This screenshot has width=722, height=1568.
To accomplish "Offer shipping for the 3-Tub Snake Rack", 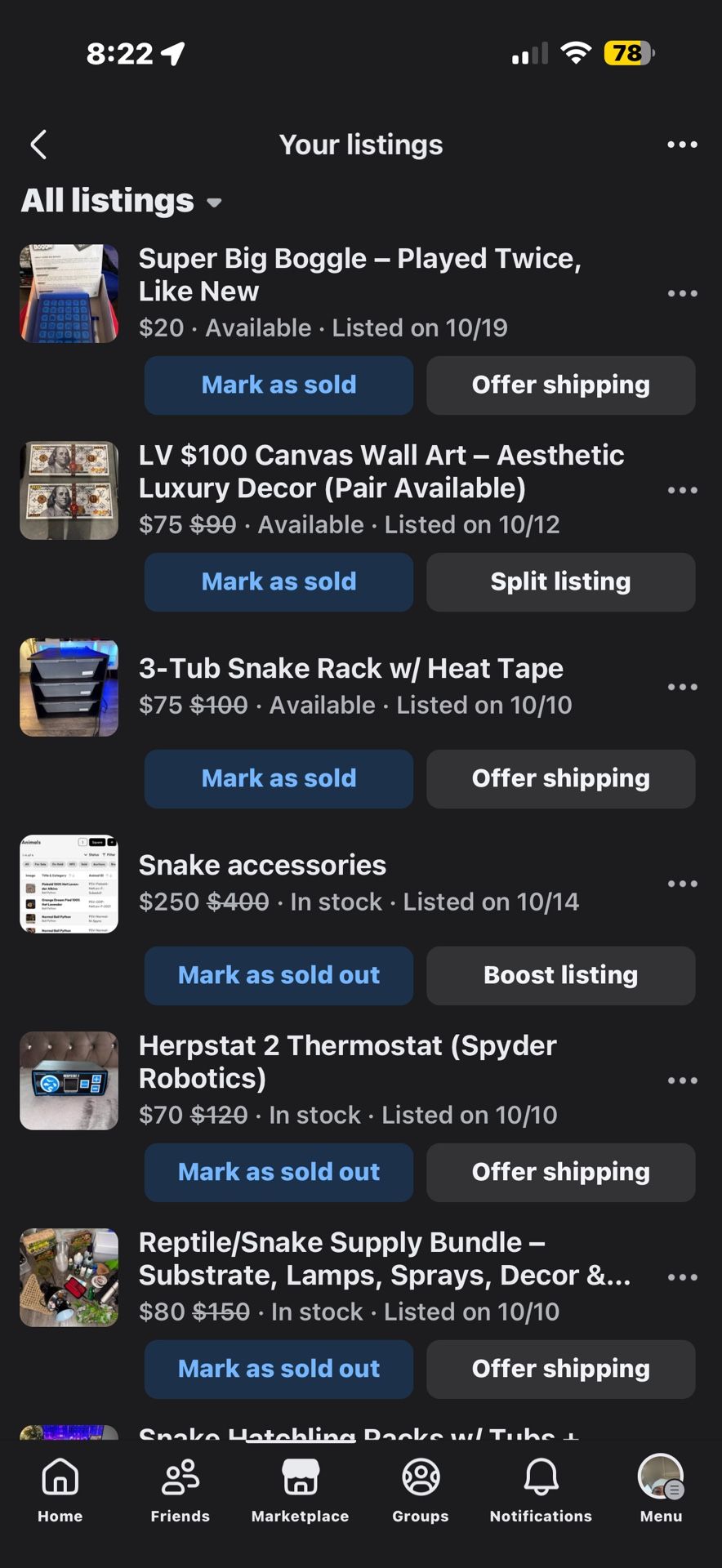I will pos(560,778).
